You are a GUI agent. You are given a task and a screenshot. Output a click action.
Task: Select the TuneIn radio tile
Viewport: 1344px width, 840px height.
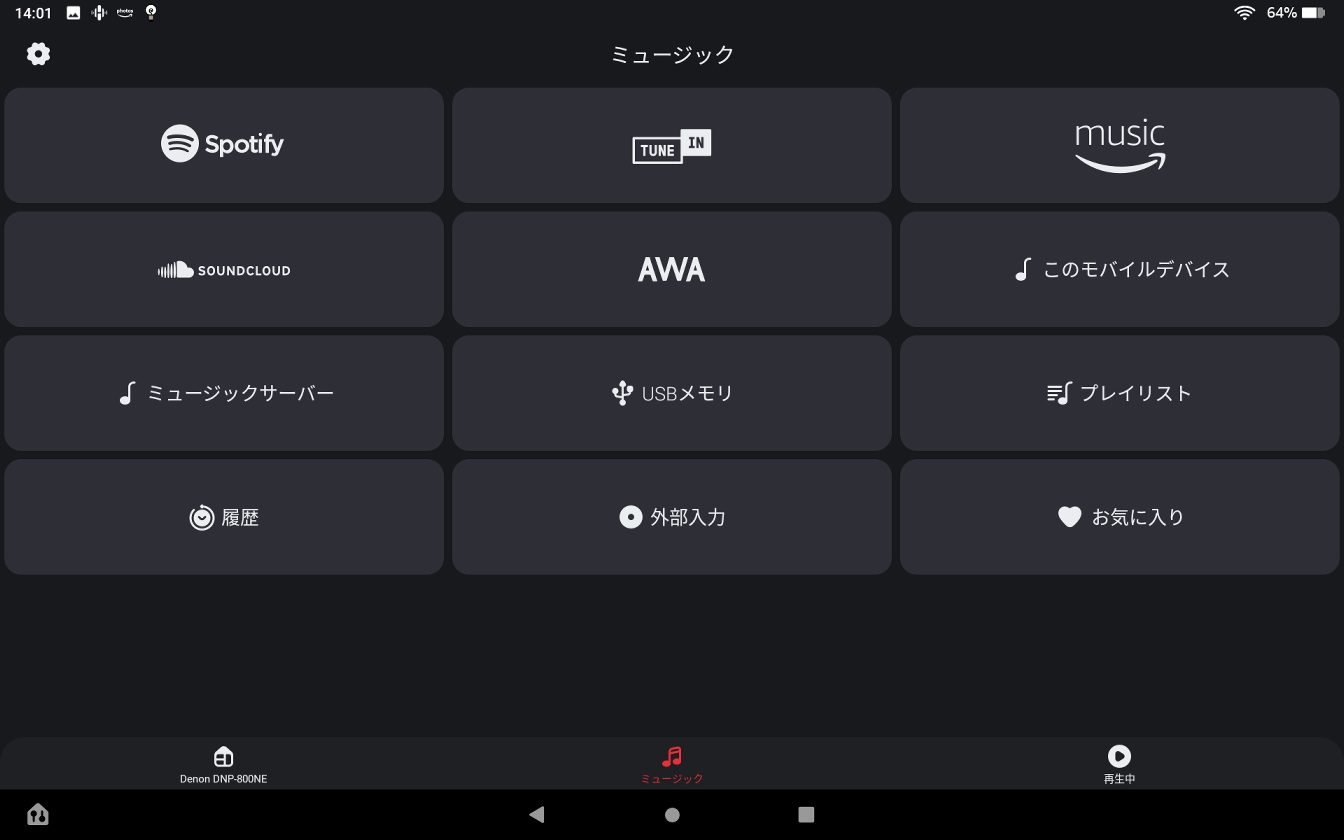[x=671, y=145]
